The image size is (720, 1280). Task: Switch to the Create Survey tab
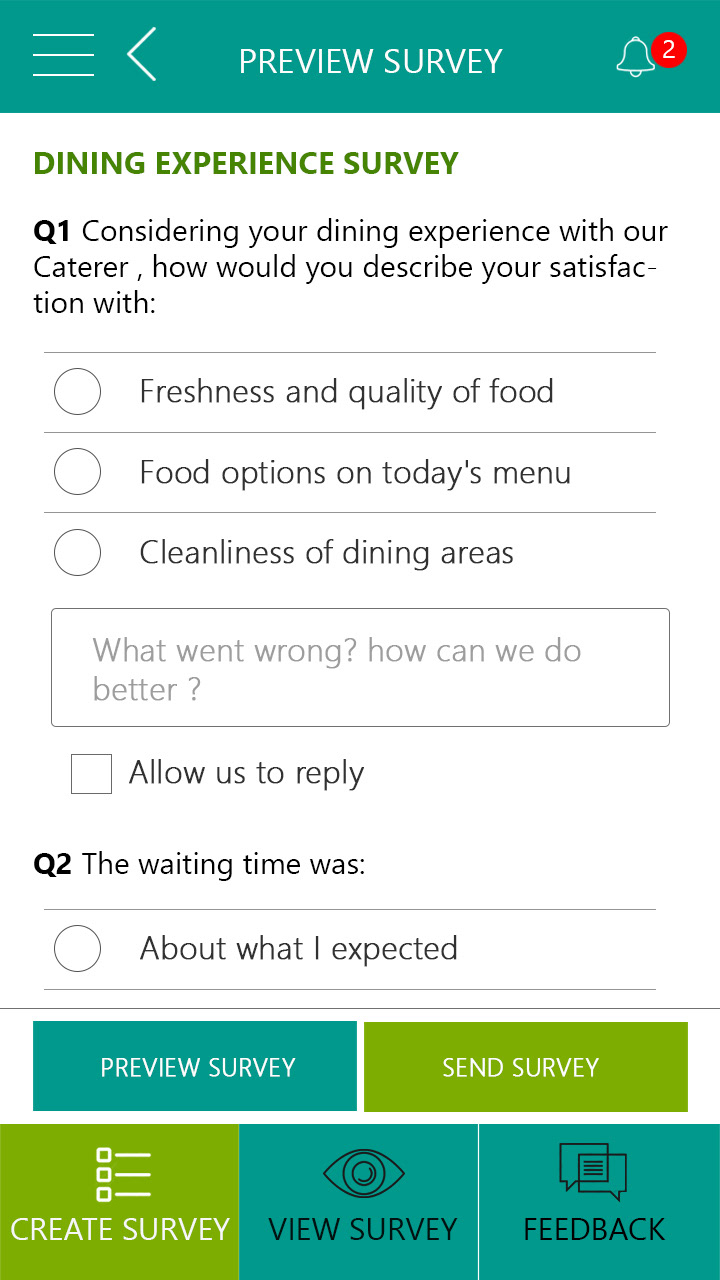(120, 1201)
